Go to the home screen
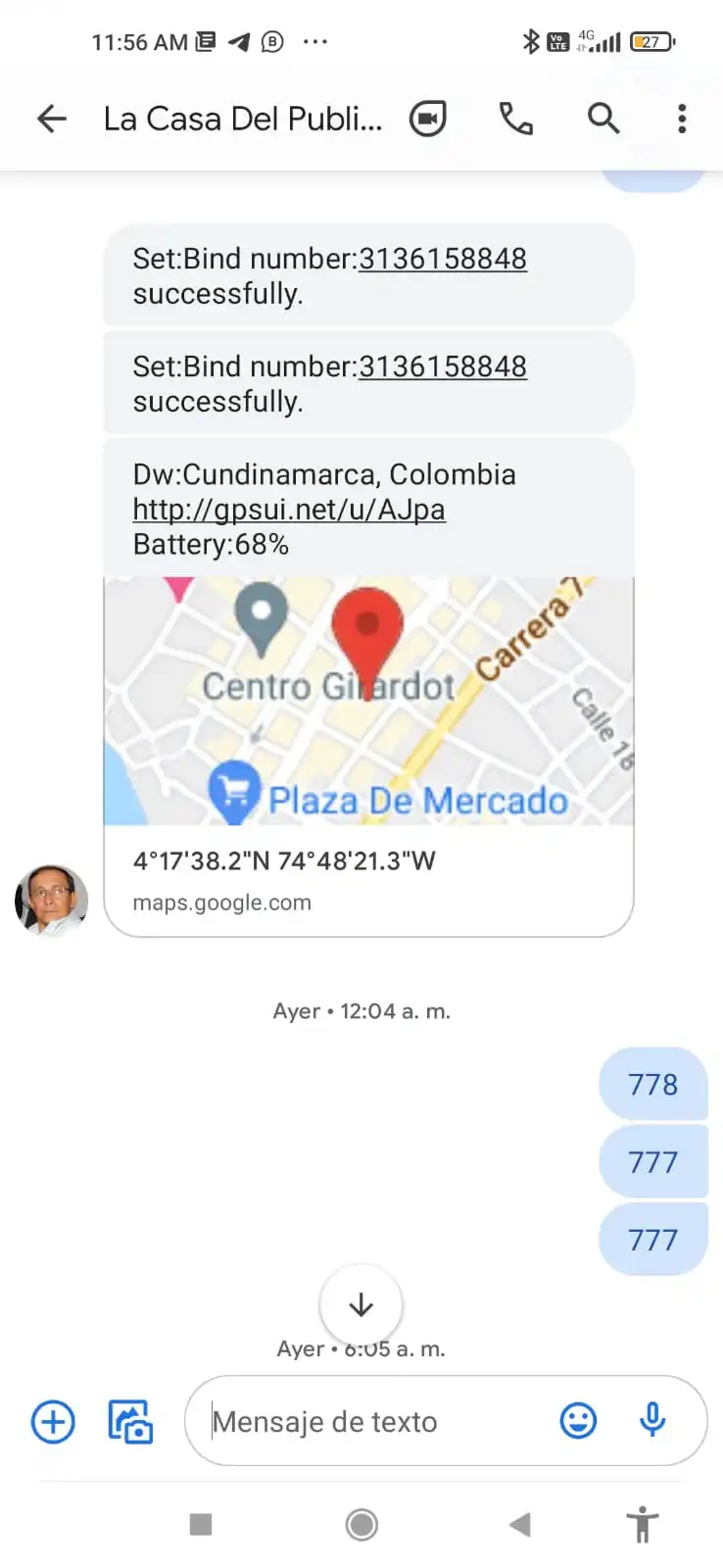 click(361, 1525)
